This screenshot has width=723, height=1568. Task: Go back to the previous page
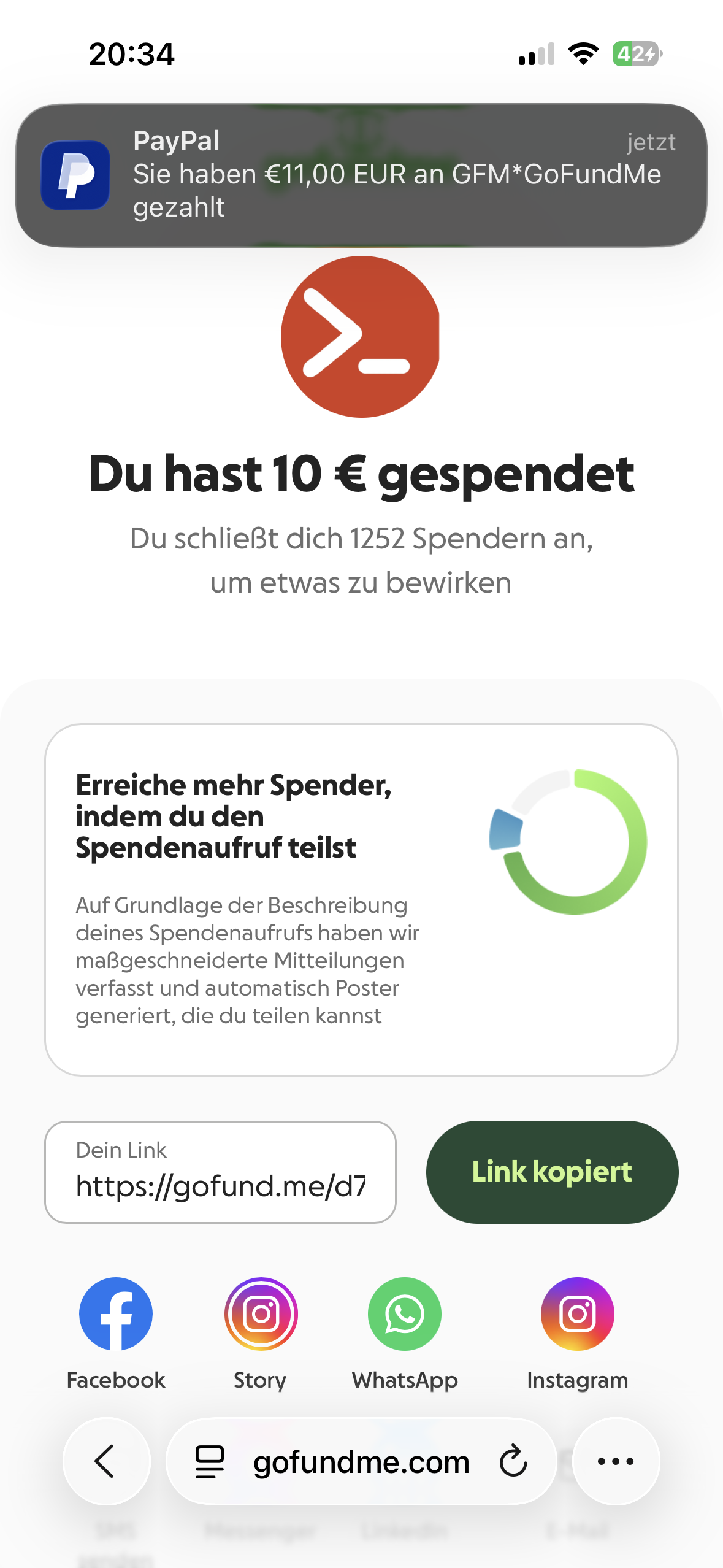[106, 1461]
